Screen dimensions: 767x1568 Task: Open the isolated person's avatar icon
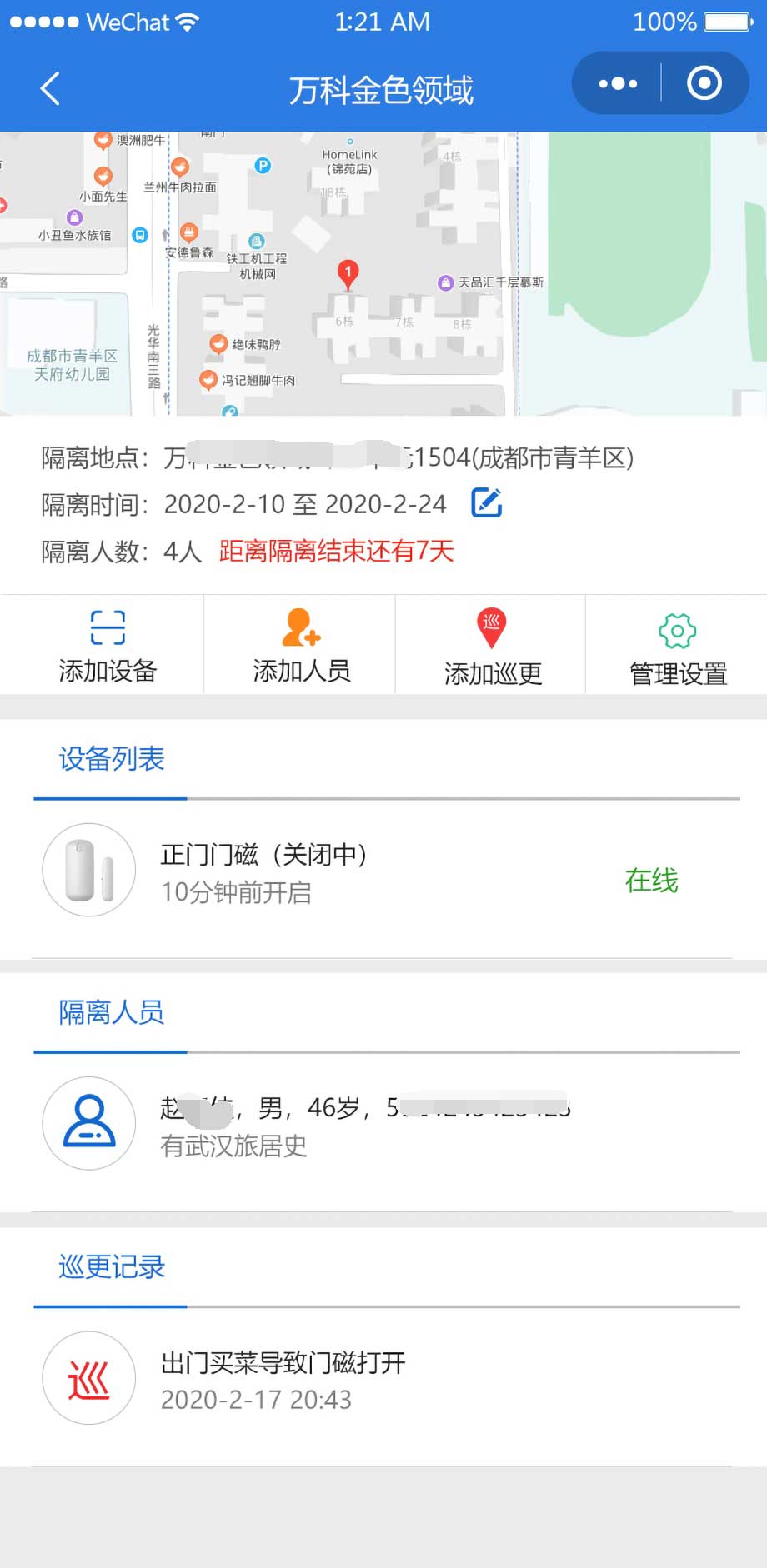[x=89, y=1123]
